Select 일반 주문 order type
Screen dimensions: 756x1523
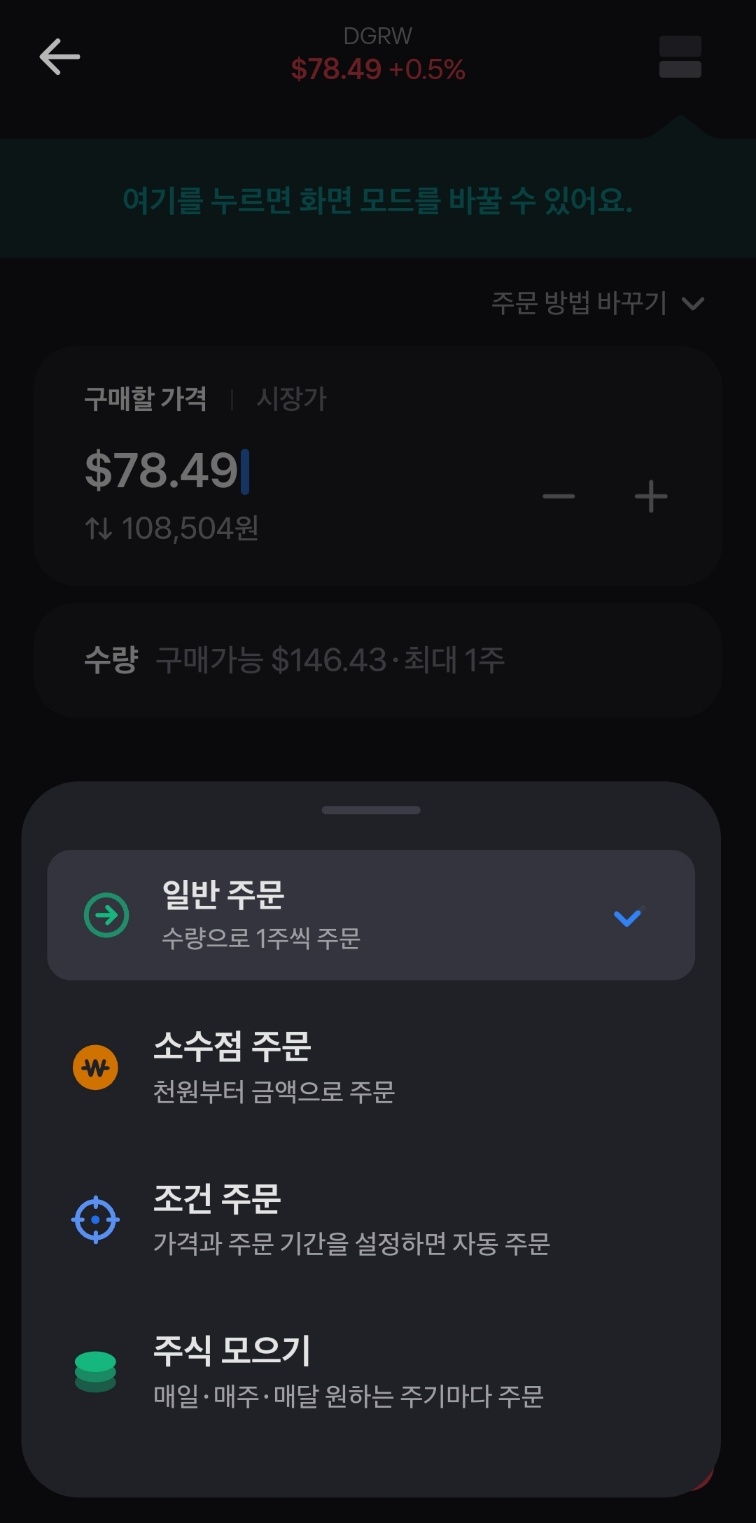pyautogui.click(x=370, y=915)
